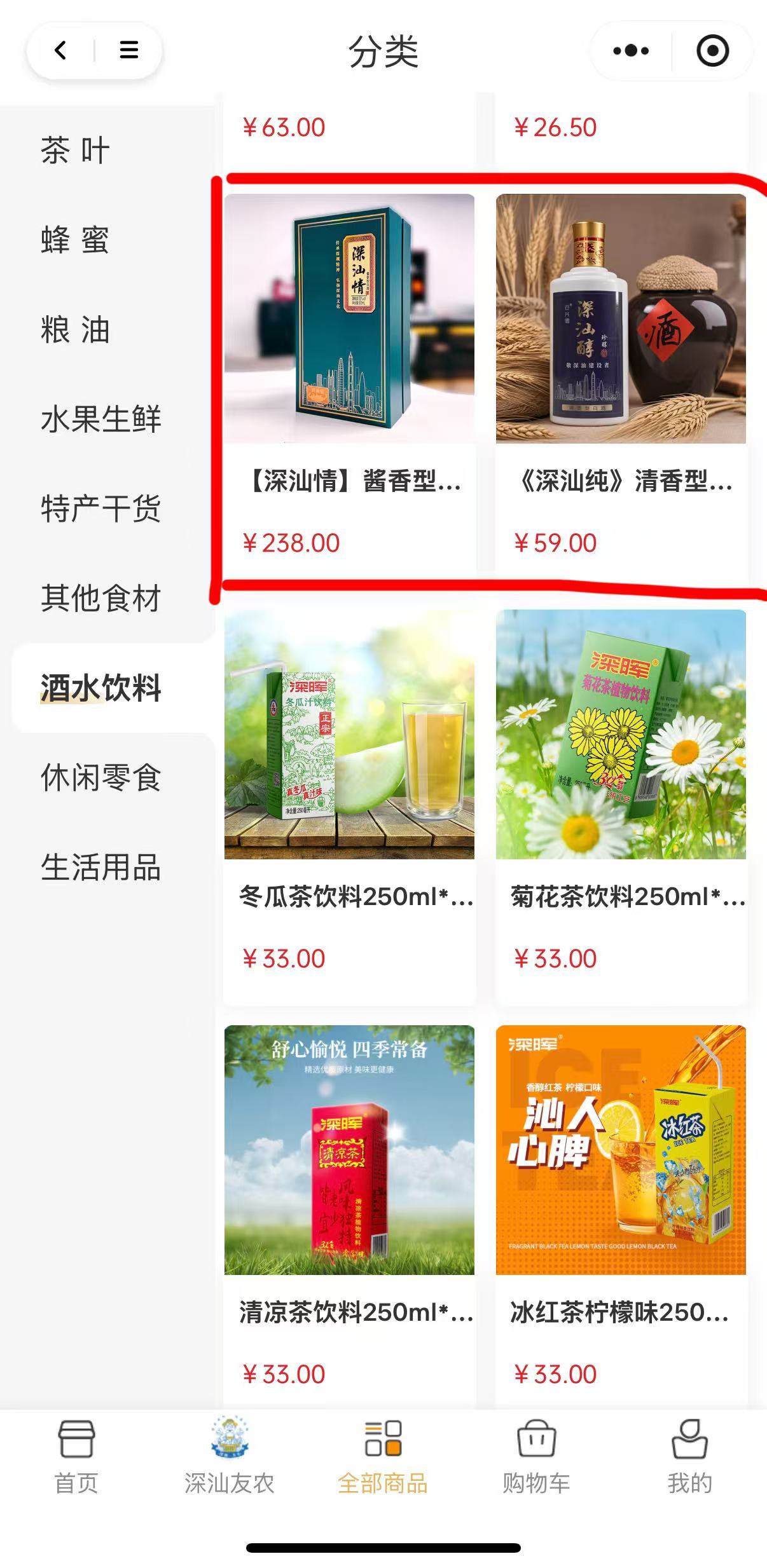Open the 购物车 tab
This screenshot has height=1568, width=767.
tap(536, 1457)
